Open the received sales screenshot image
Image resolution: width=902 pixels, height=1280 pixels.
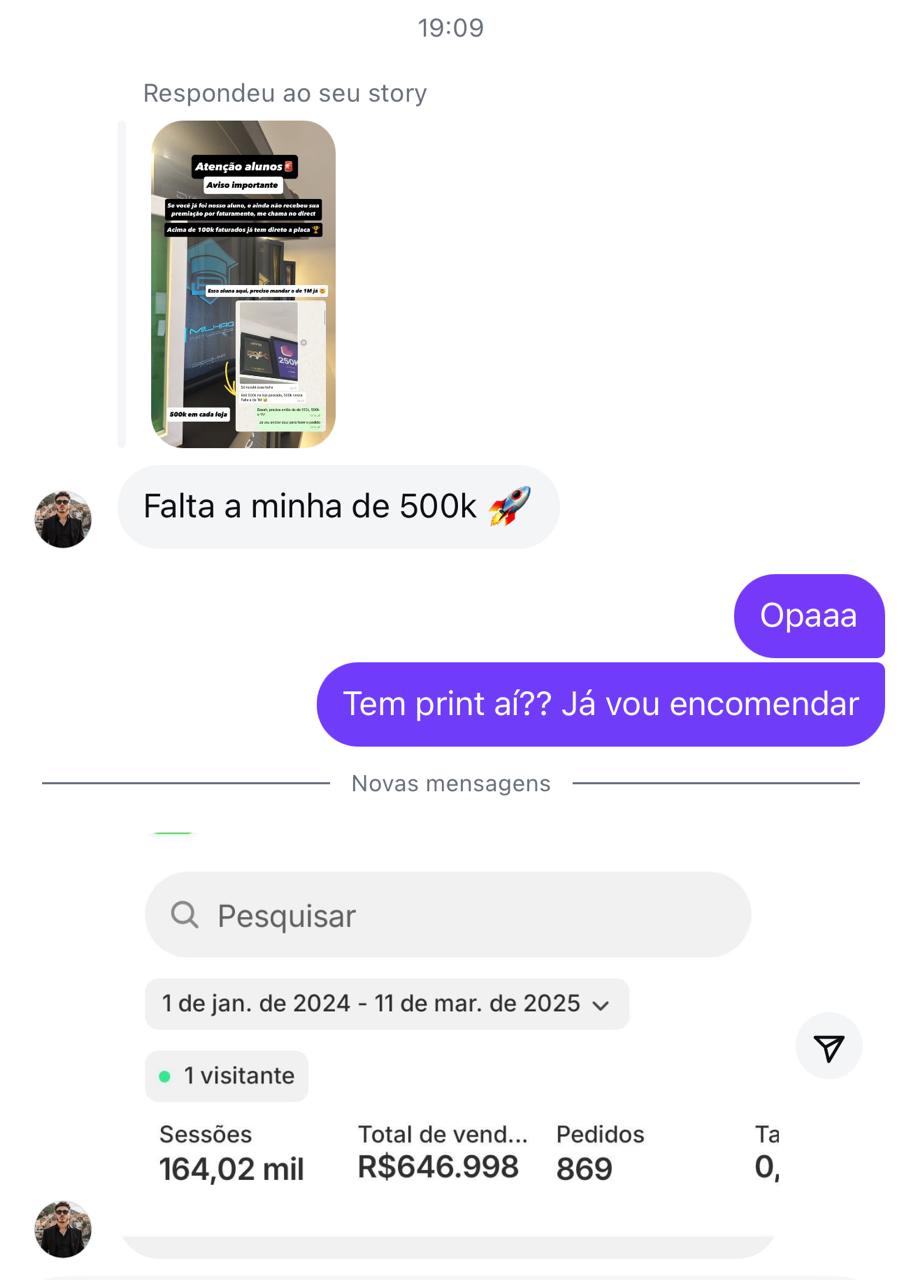pos(450,1040)
